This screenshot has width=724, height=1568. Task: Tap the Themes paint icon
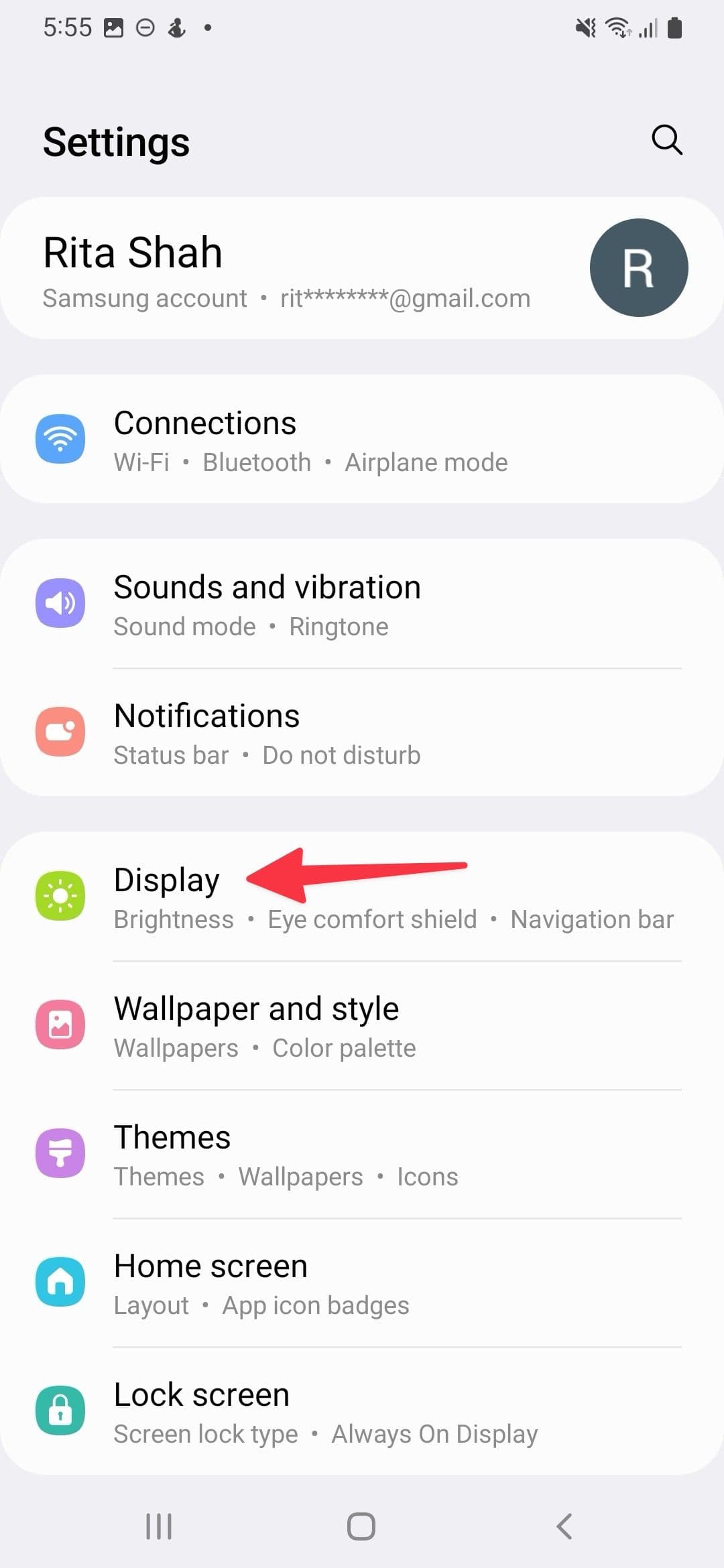click(x=60, y=1153)
